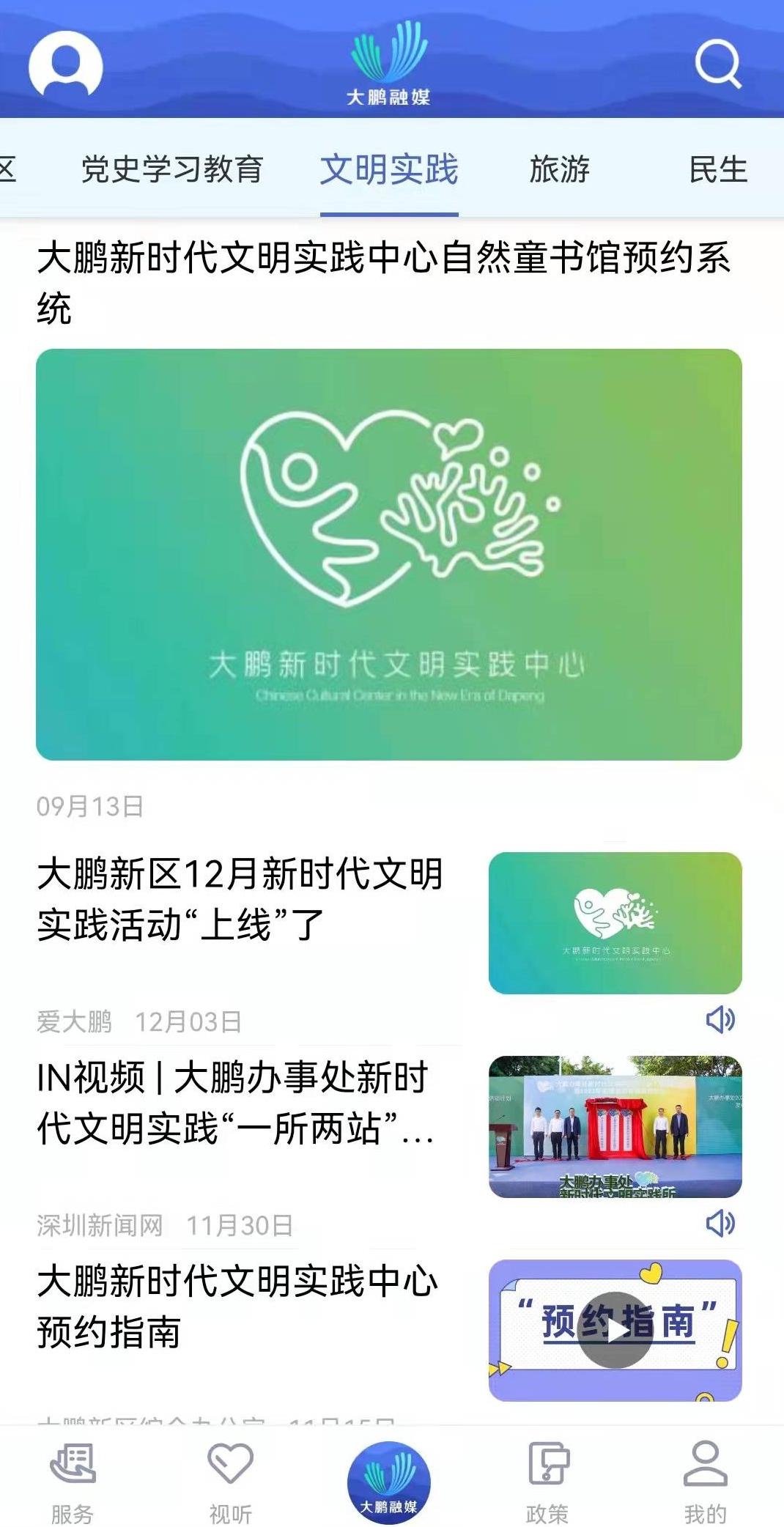Play the 预约指南 video
The image size is (784, 1527).
pyautogui.click(x=615, y=1330)
